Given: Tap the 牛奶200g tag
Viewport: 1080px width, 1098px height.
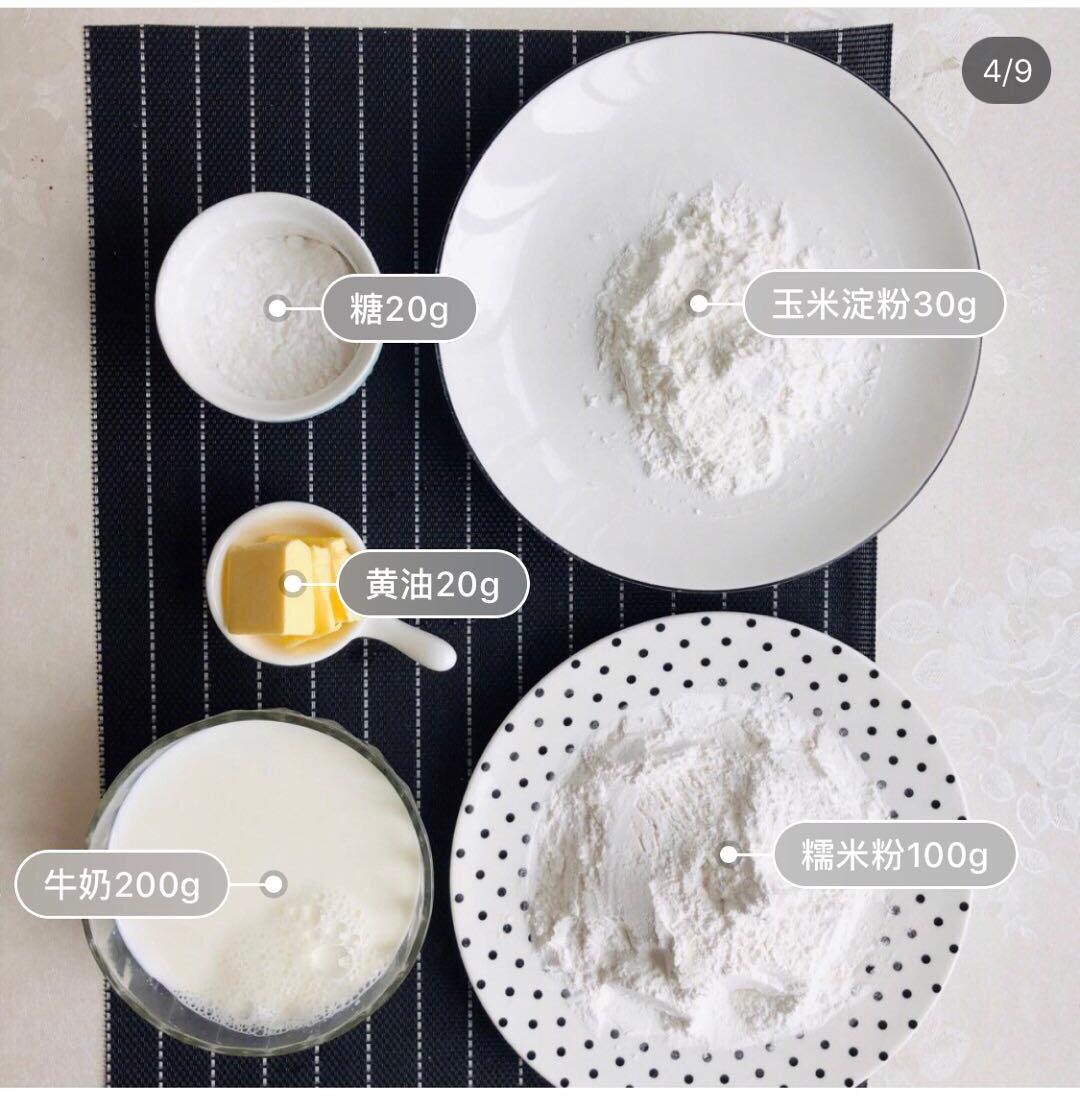Looking at the screenshot, I should click(122, 884).
